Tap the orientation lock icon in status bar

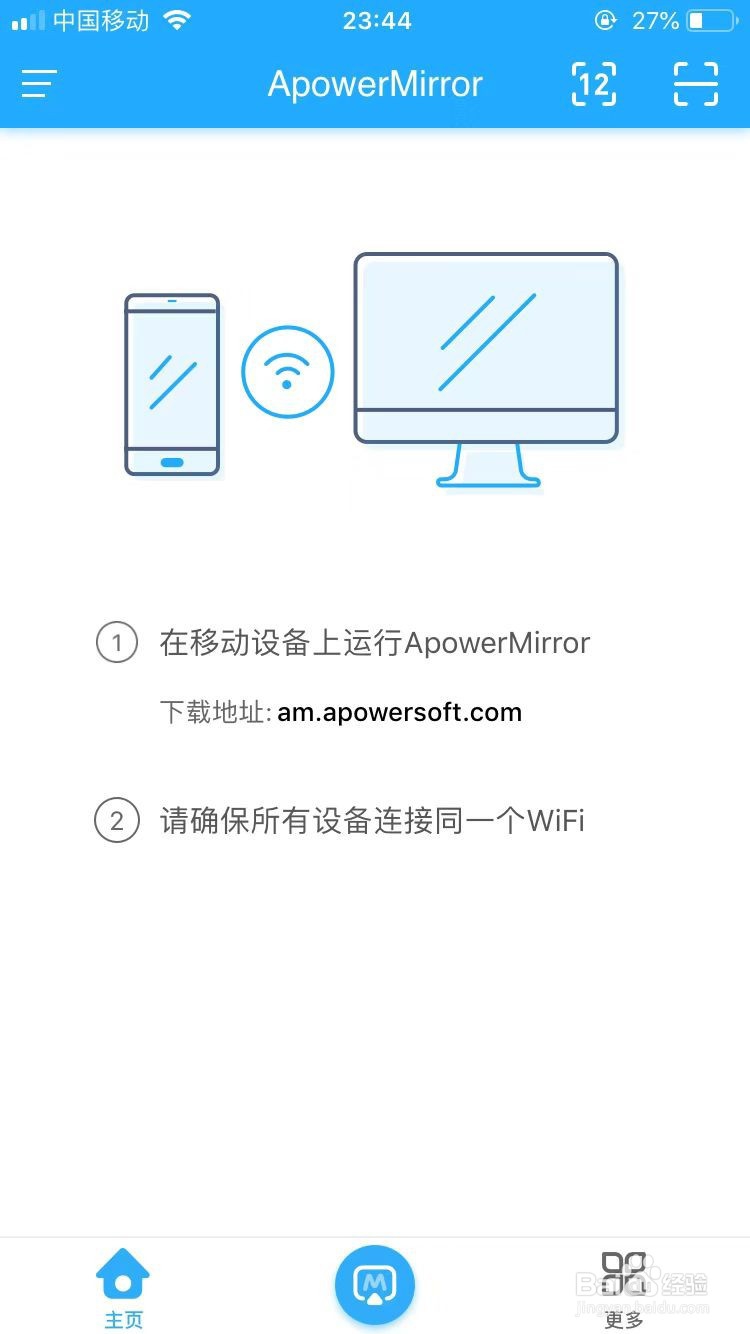[x=606, y=20]
